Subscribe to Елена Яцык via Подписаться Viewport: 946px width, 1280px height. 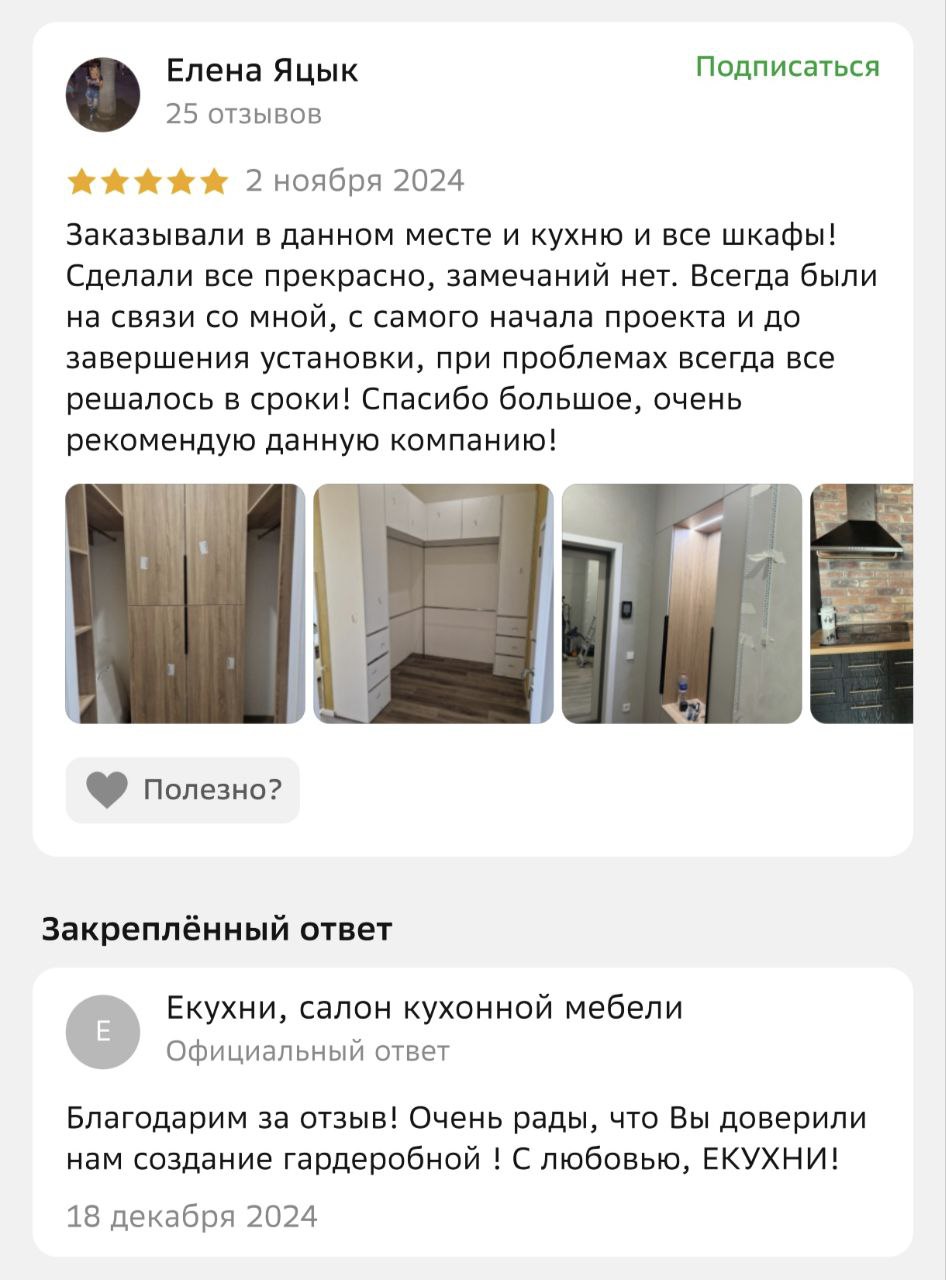click(787, 67)
